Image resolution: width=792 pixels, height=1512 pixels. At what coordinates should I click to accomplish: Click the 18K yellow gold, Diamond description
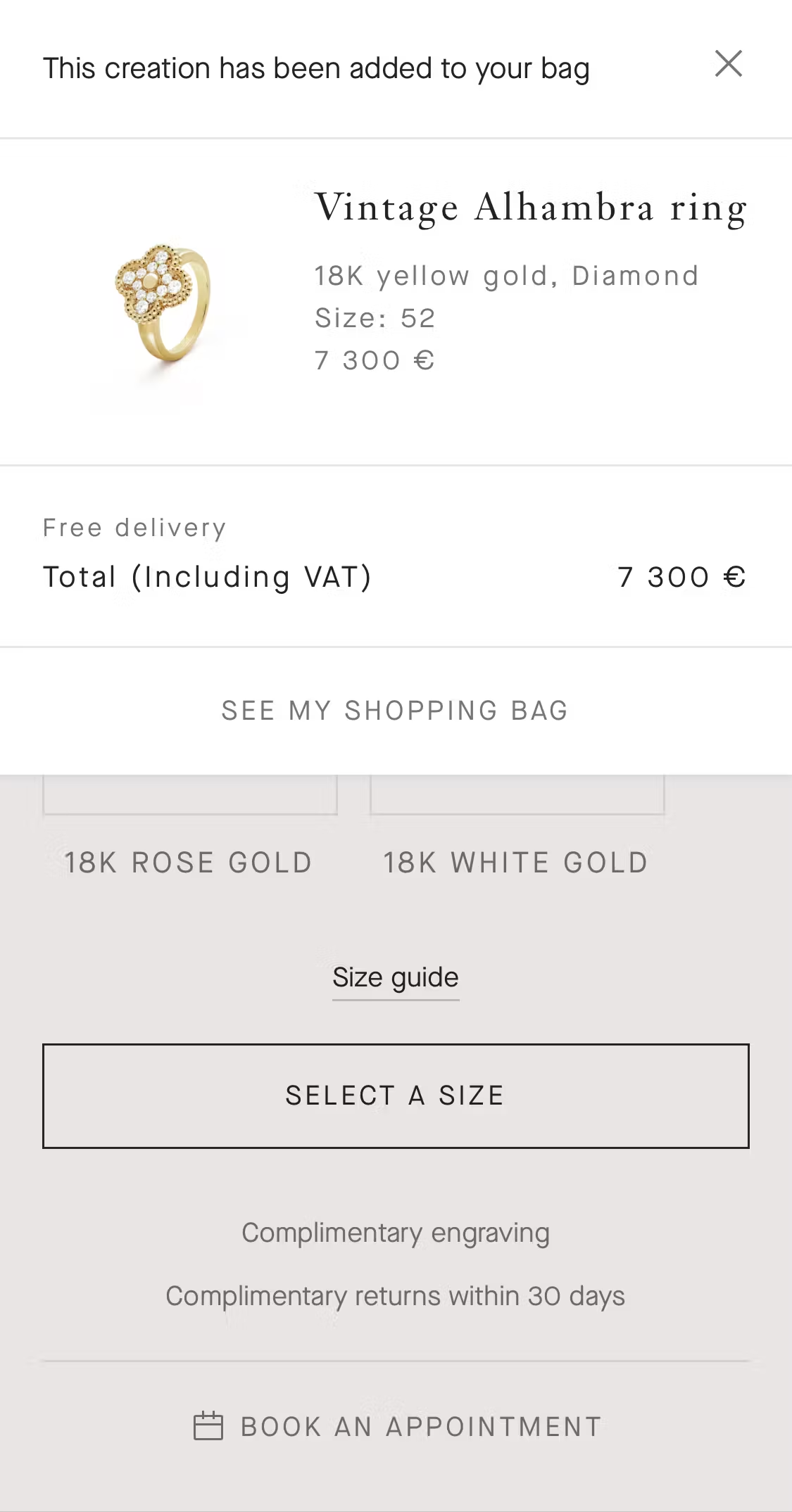pyautogui.click(x=506, y=275)
